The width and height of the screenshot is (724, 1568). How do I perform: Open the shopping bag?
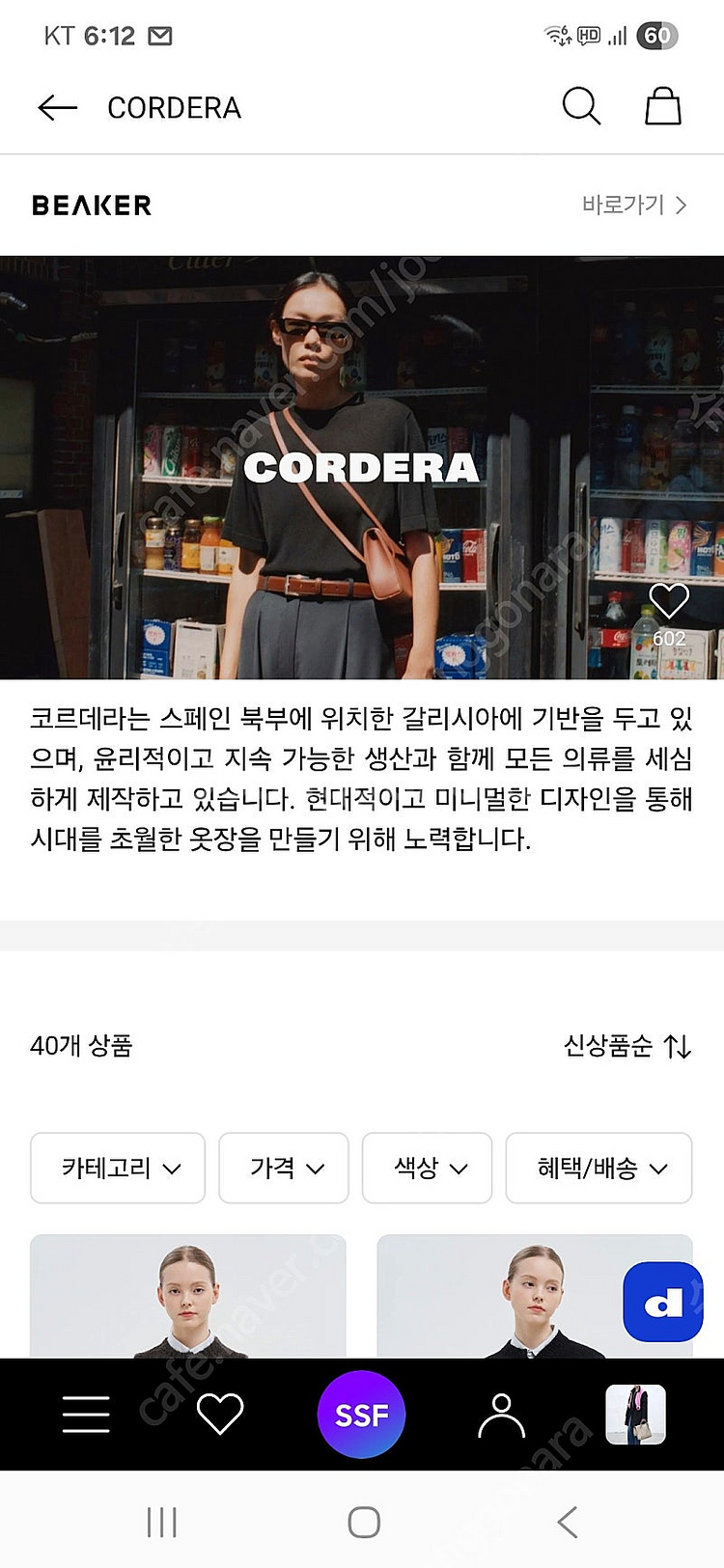(663, 106)
